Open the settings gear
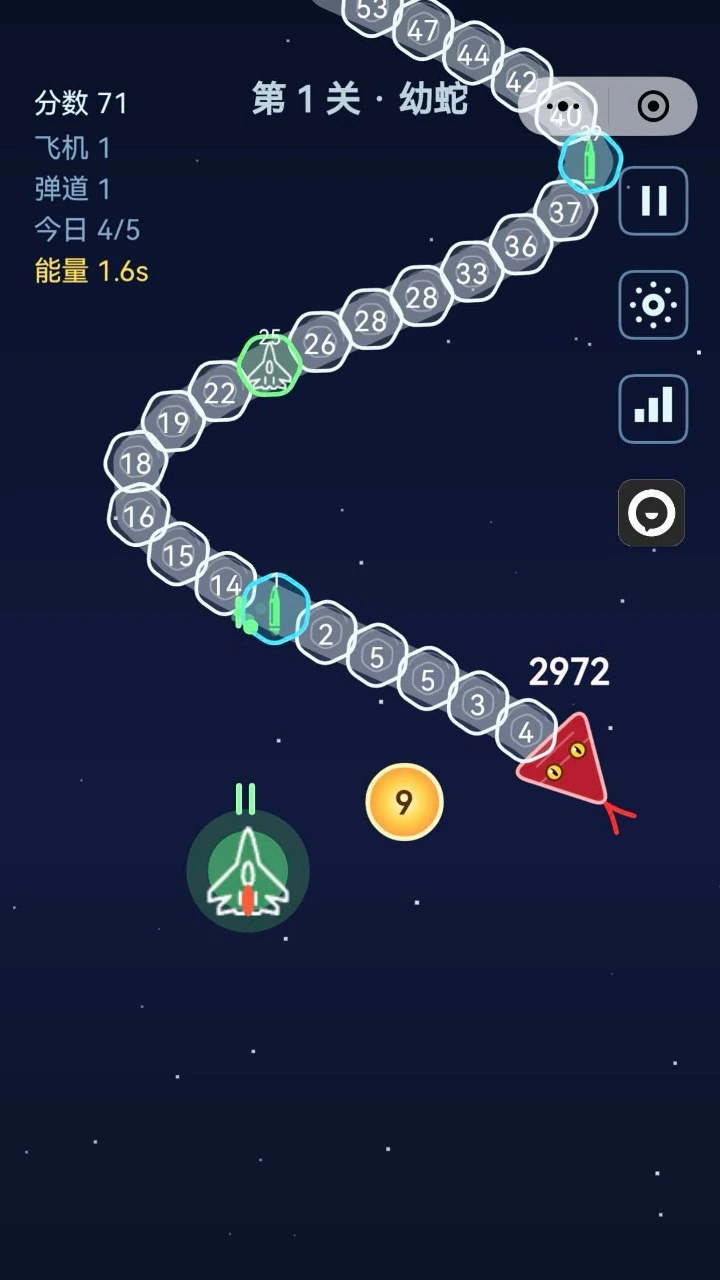The width and height of the screenshot is (720, 1280). 653,305
